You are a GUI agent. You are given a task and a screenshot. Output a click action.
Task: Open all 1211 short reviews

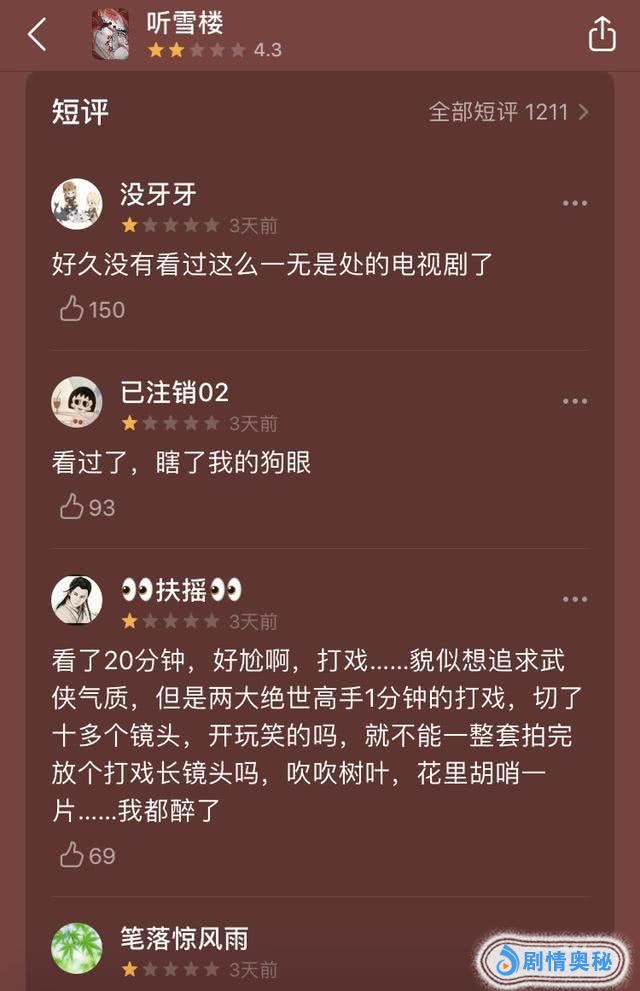coord(508,111)
